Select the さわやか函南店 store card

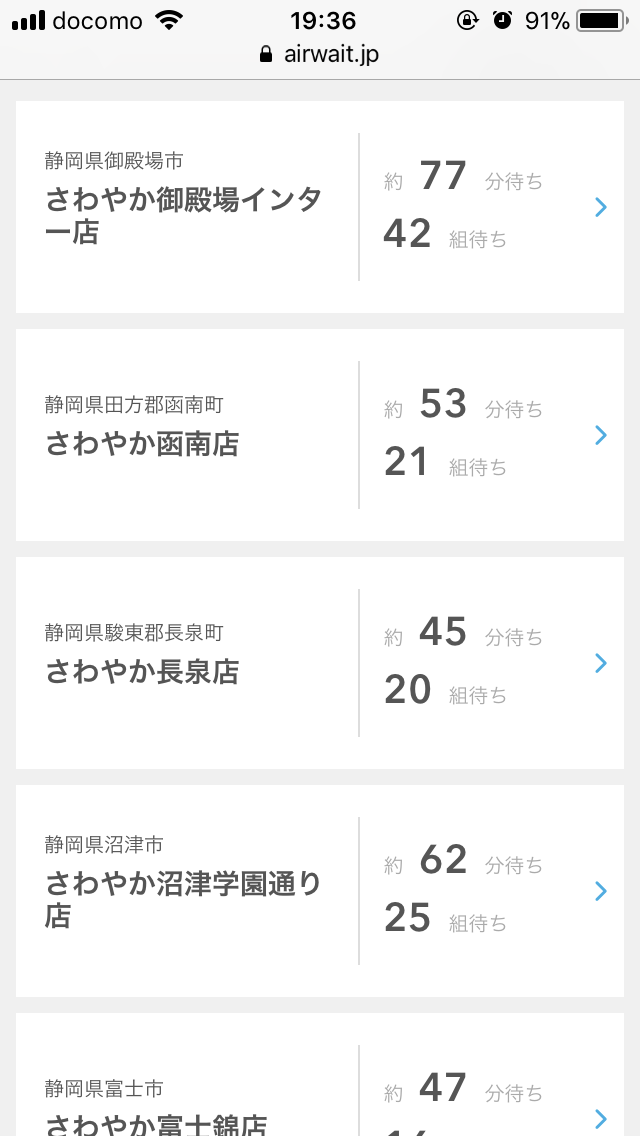(x=320, y=435)
